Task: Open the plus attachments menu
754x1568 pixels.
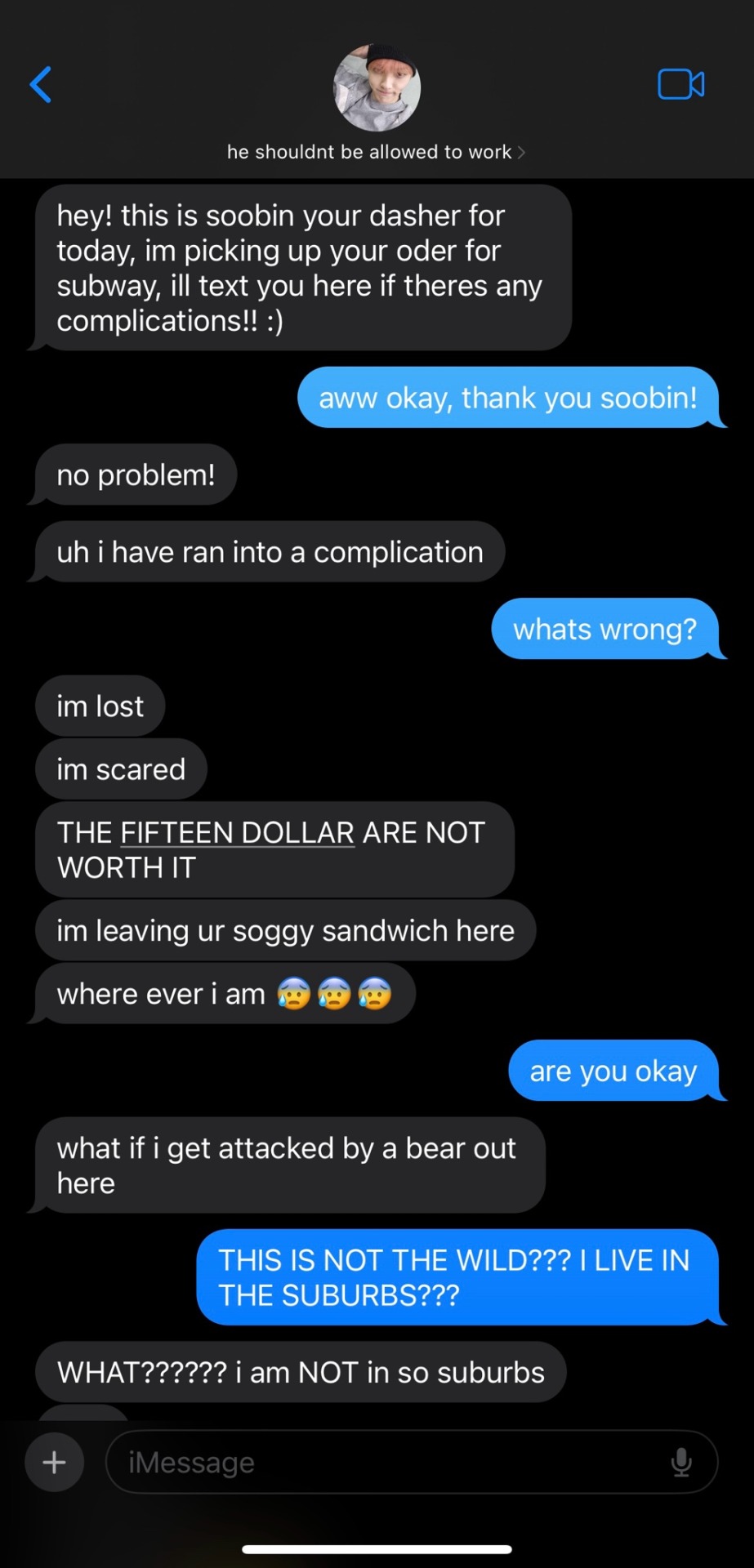Action: [x=54, y=1462]
